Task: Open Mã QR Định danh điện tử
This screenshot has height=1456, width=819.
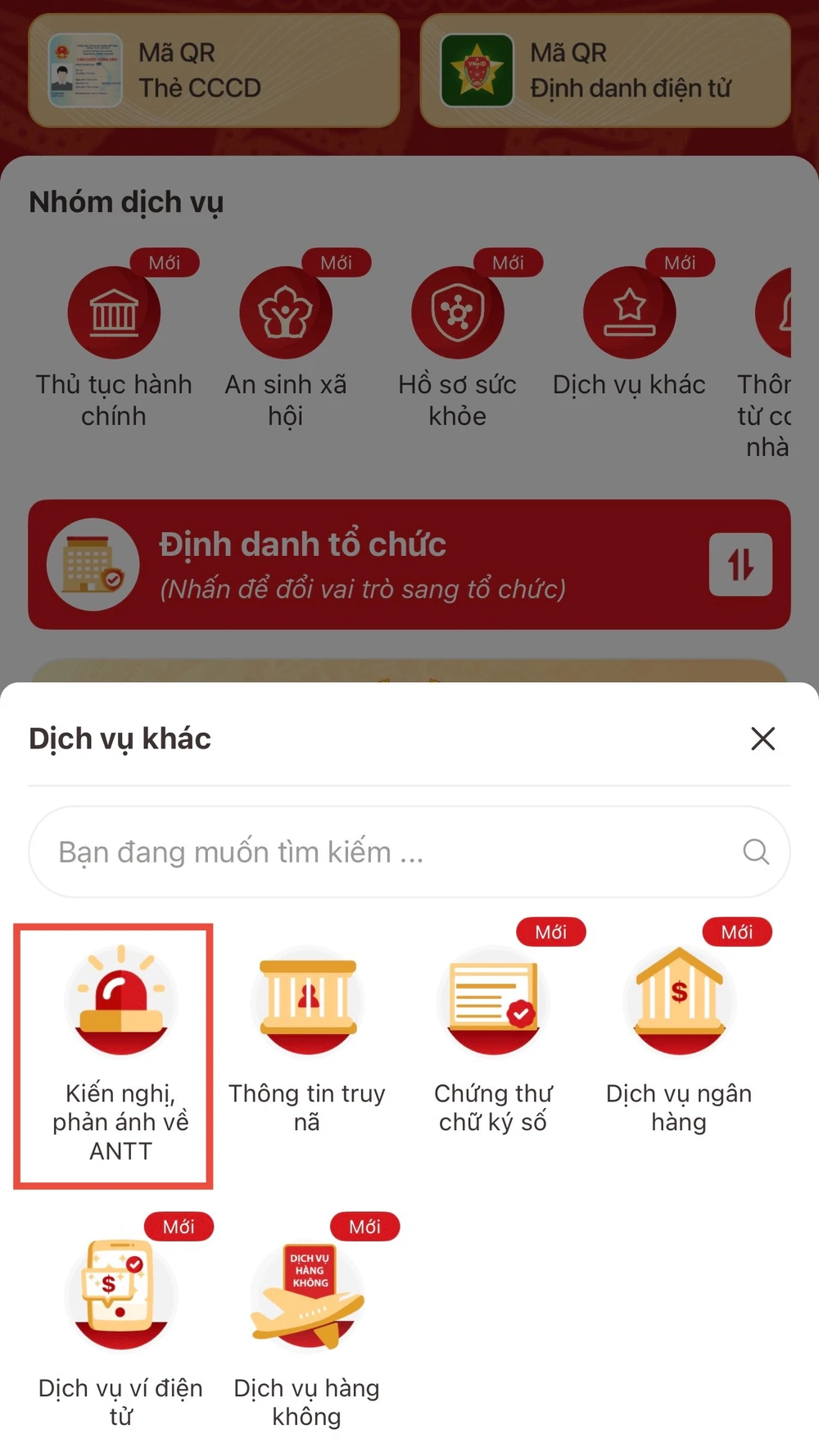Action: point(605,70)
